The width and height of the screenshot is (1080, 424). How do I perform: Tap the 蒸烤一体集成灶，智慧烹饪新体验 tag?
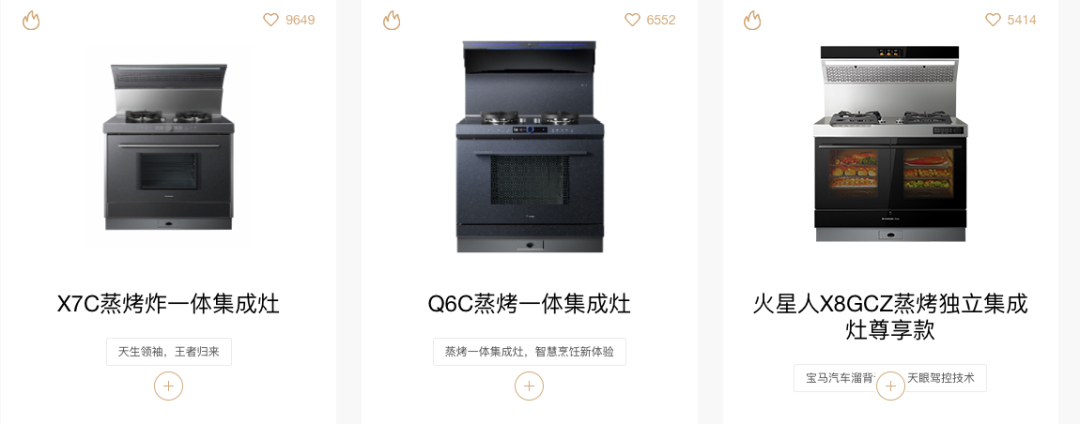tap(529, 352)
